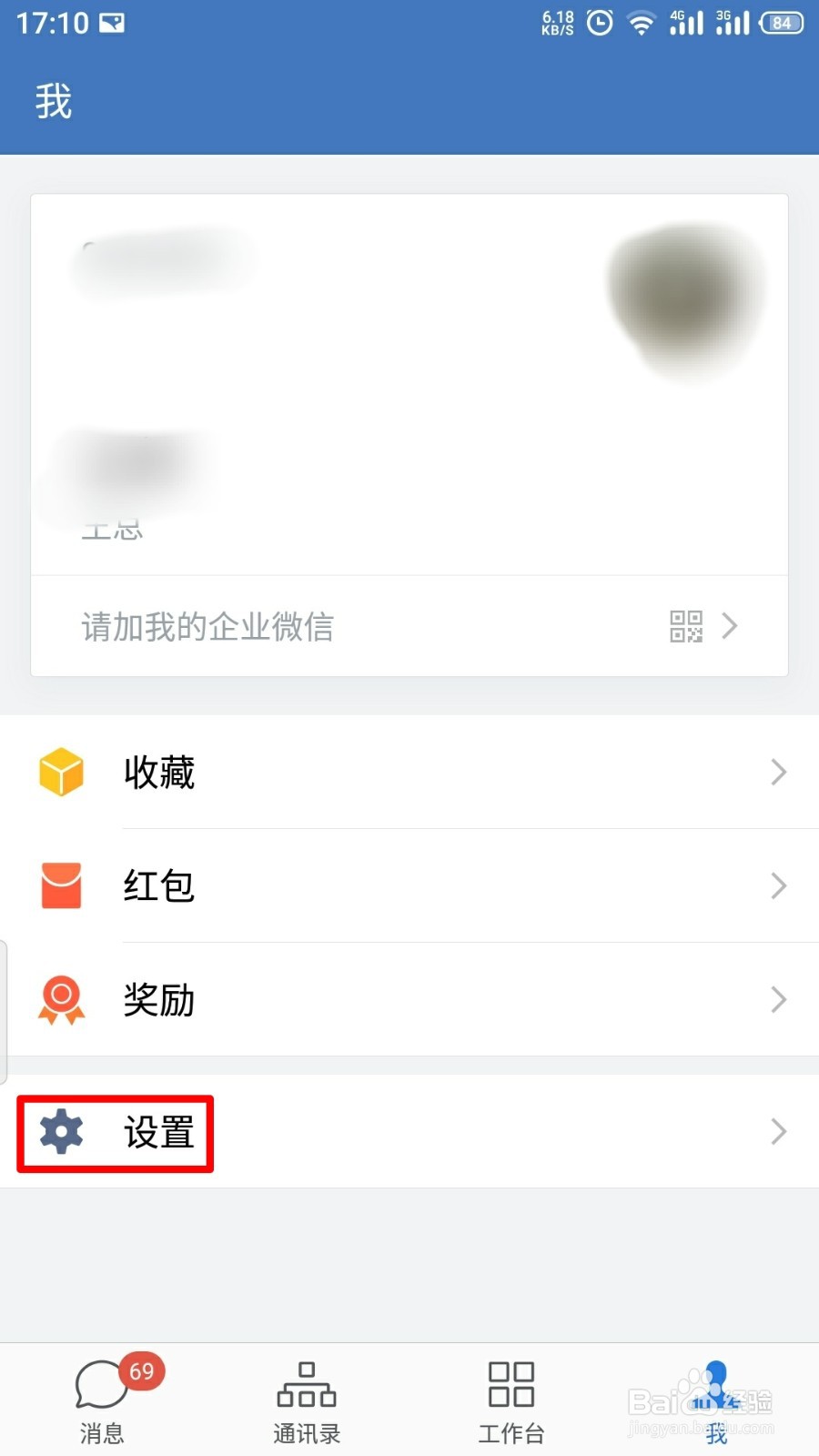
Task: Open the 奖励 rewards entry
Action: 159,999
